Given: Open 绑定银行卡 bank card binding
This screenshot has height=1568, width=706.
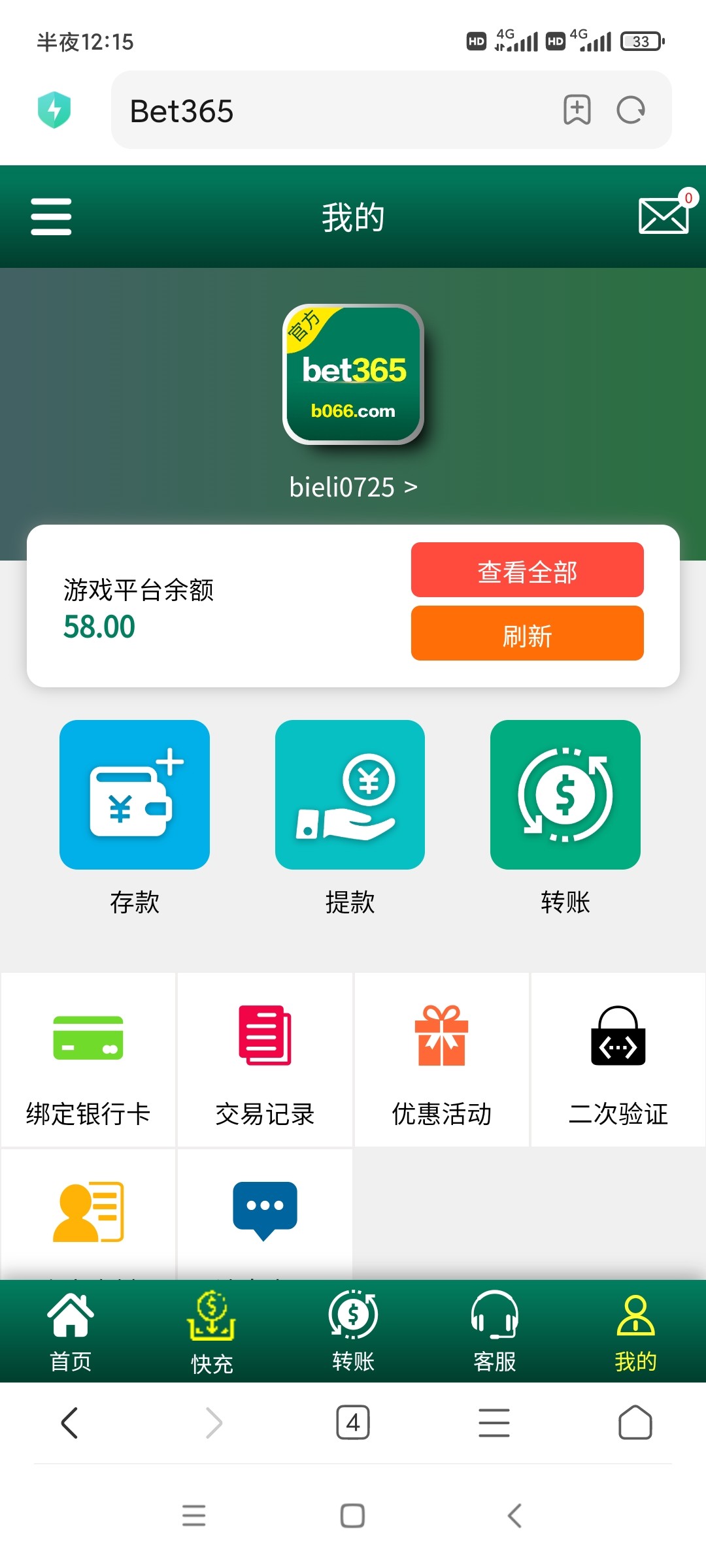Looking at the screenshot, I should click(88, 1060).
